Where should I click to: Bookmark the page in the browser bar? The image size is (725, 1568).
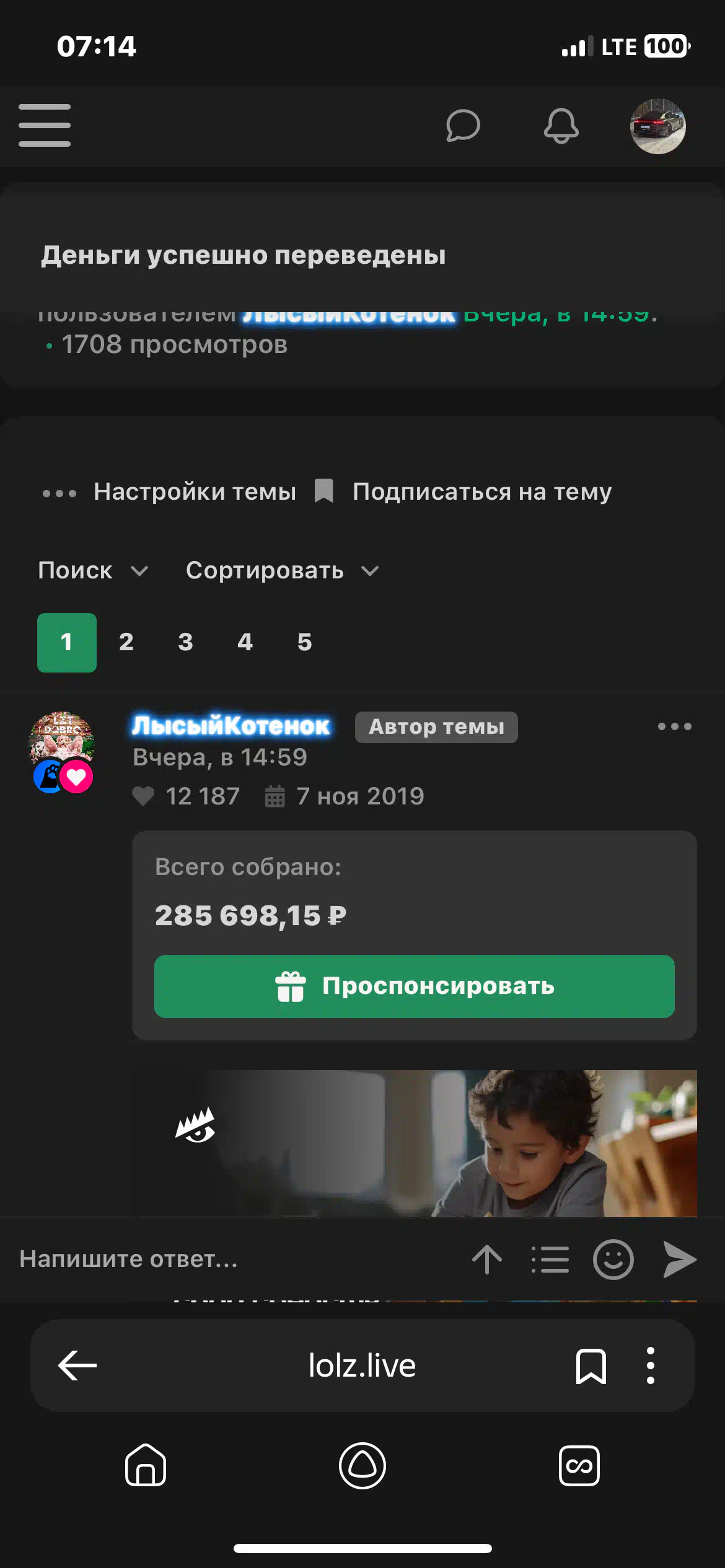[x=591, y=1365]
